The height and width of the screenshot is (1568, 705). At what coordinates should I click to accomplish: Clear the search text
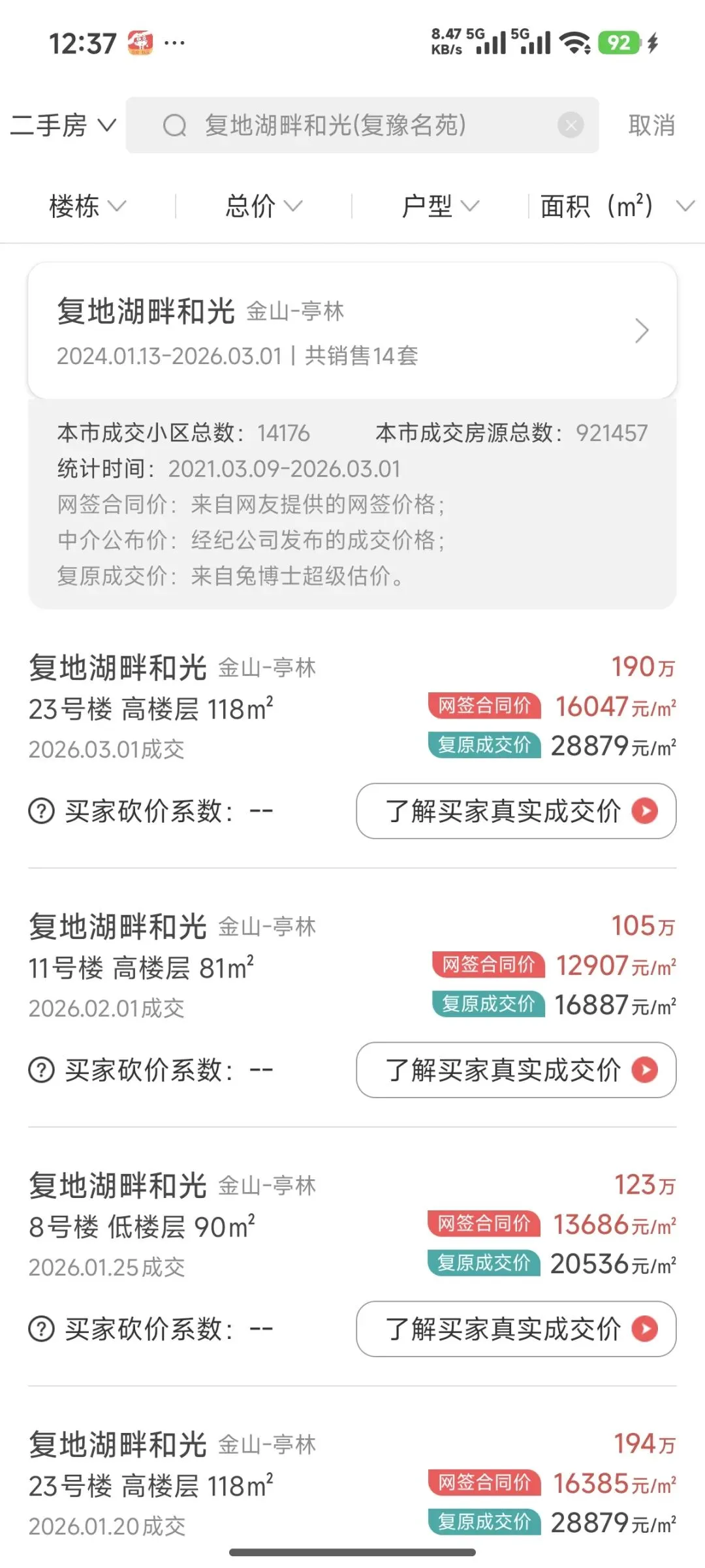coord(571,125)
